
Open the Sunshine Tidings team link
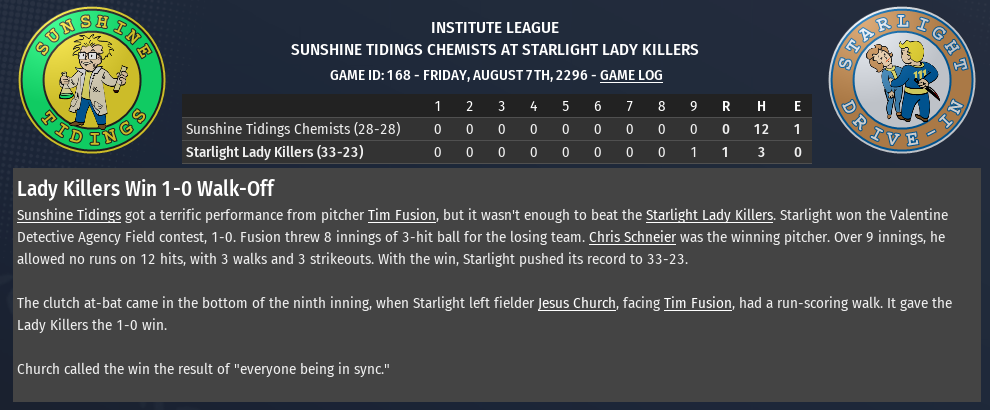pos(69,215)
